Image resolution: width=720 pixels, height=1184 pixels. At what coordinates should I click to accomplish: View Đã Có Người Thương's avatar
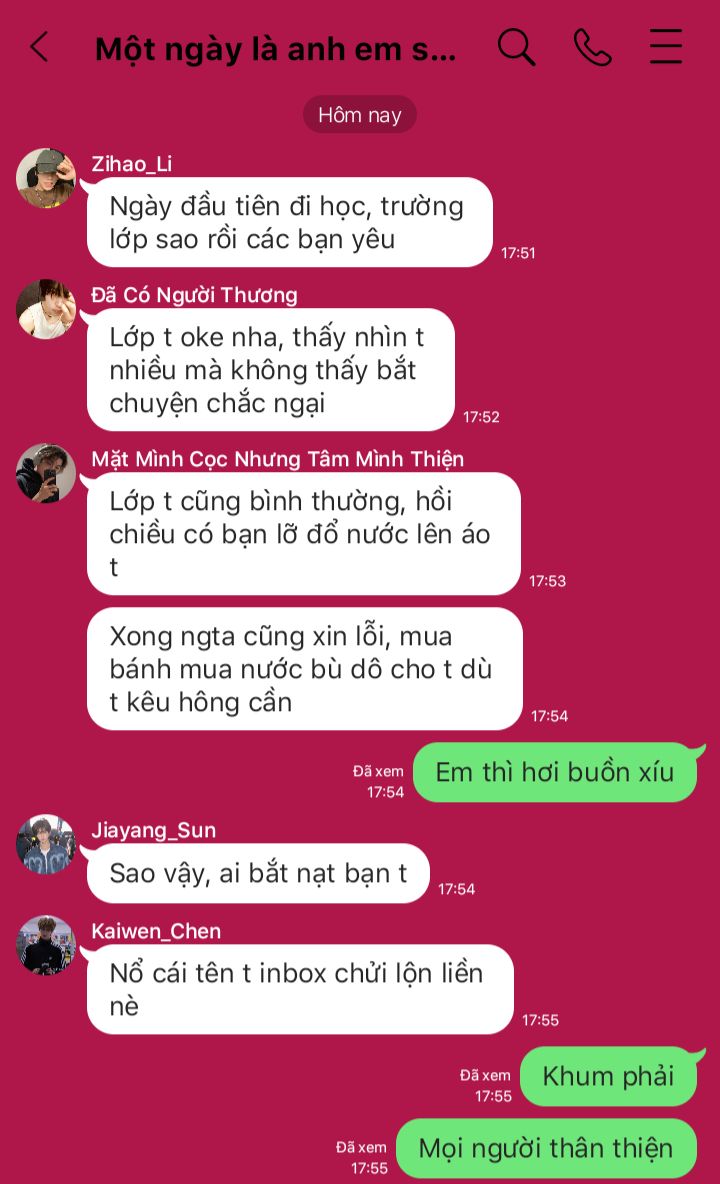point(46,309)
